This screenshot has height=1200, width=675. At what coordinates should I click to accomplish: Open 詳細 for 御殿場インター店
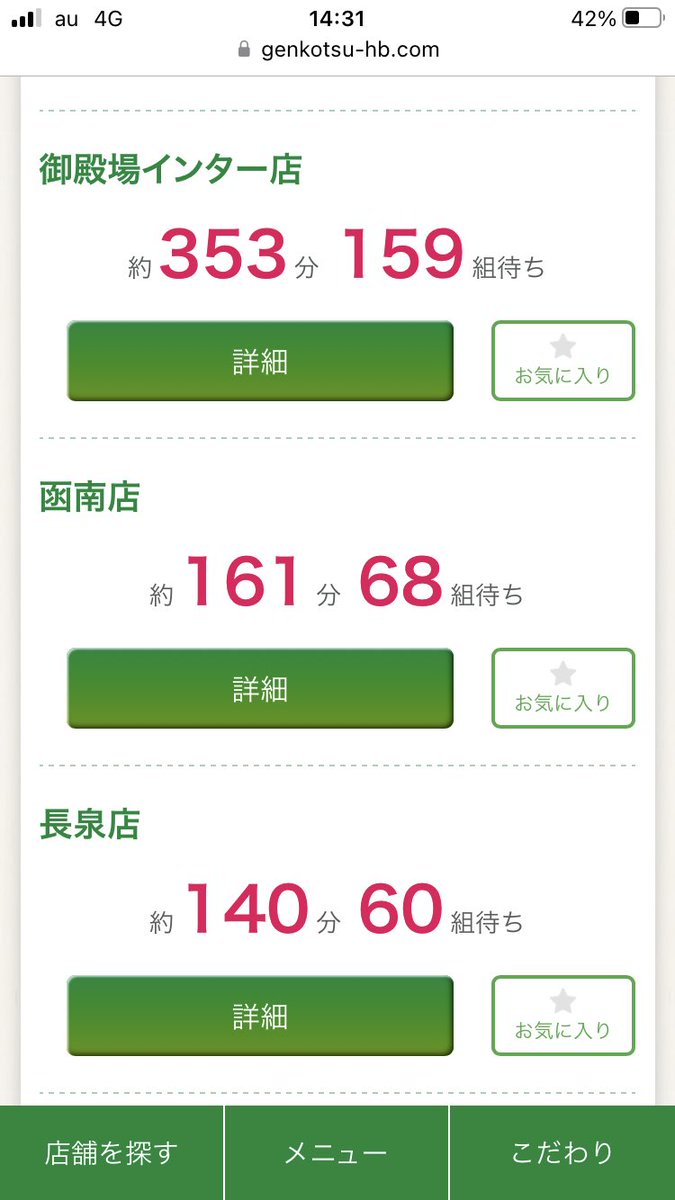coord(260,361)
